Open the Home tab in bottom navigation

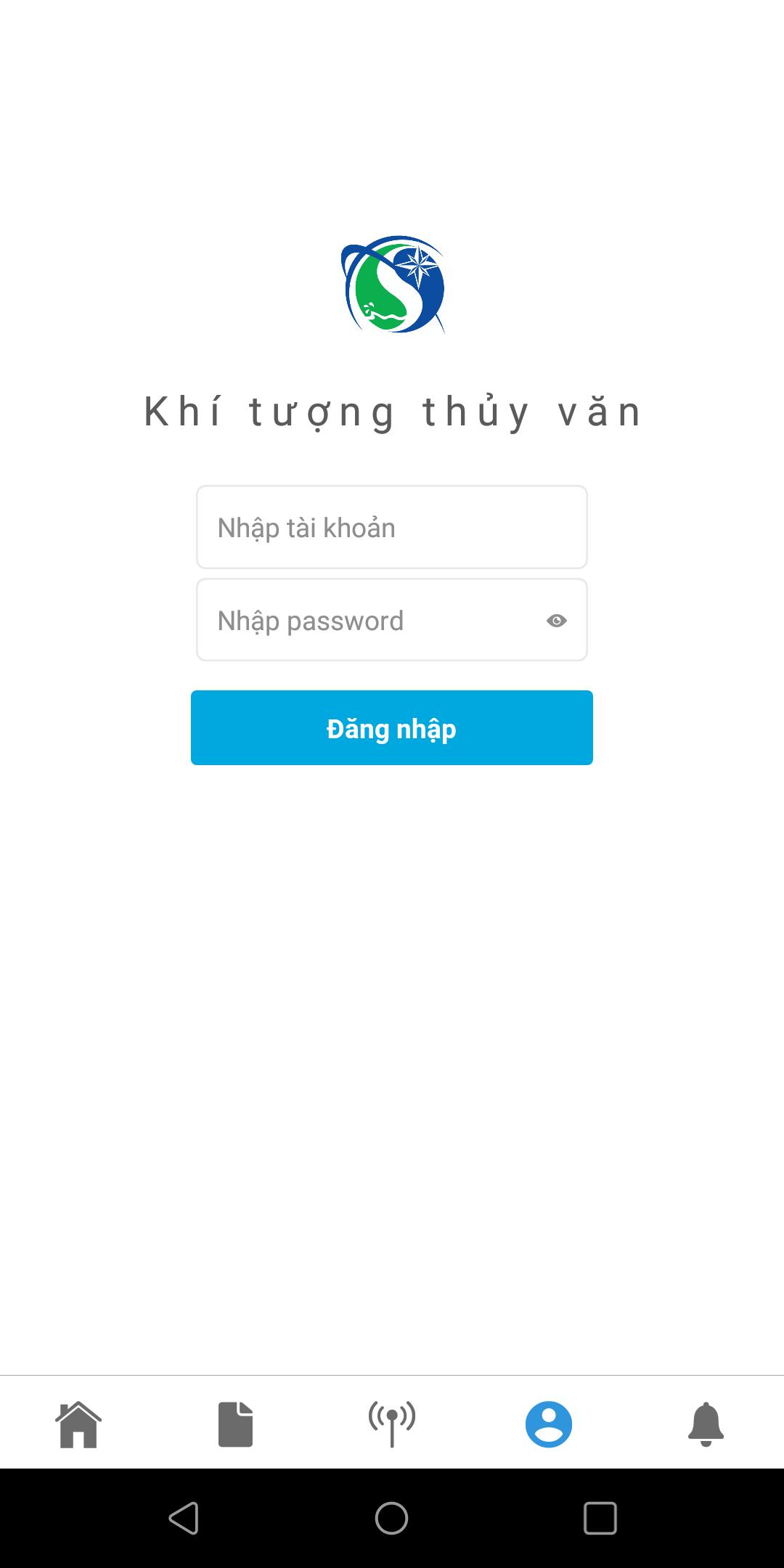click(80, 1421)
